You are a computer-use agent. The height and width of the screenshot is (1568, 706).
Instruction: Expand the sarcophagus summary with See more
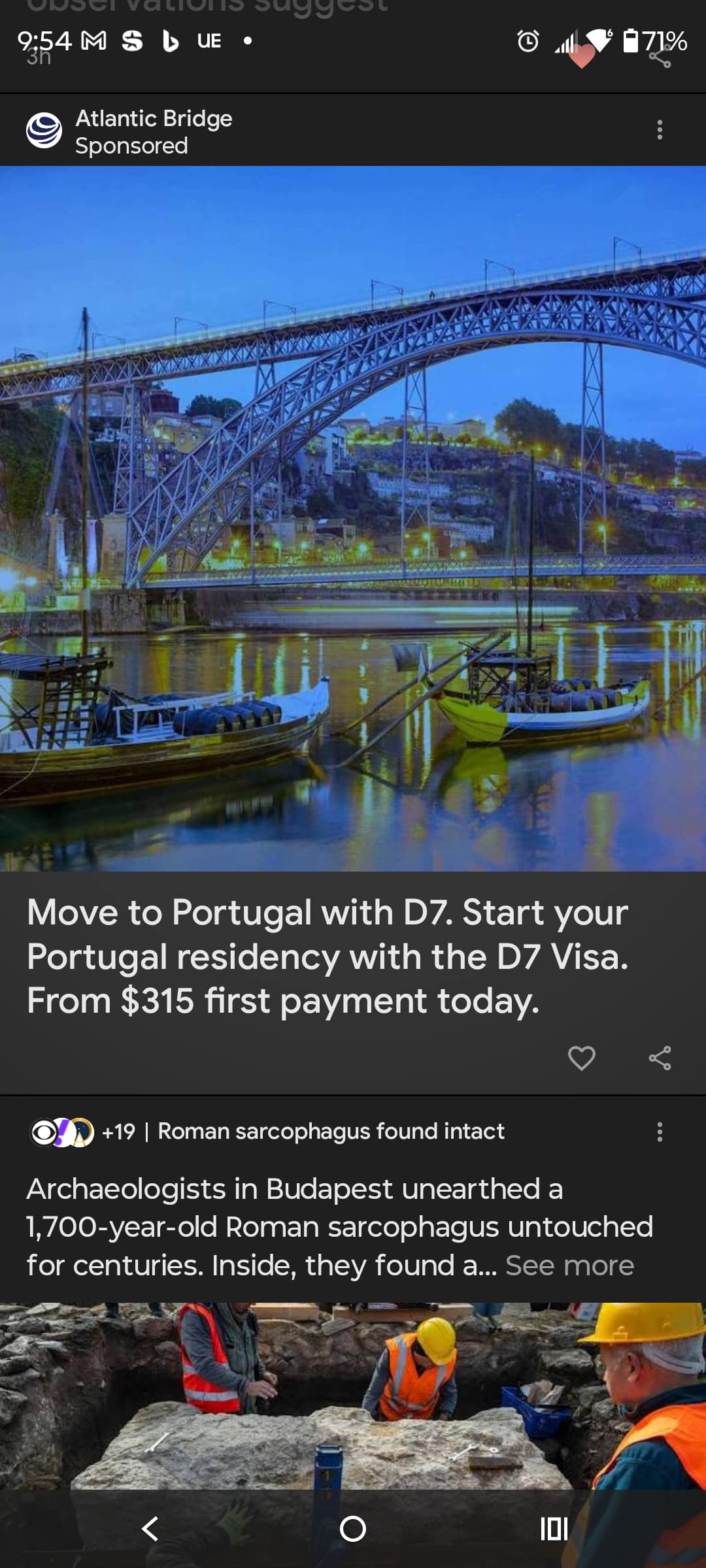pyautogui.click(x=569, y=1266)
